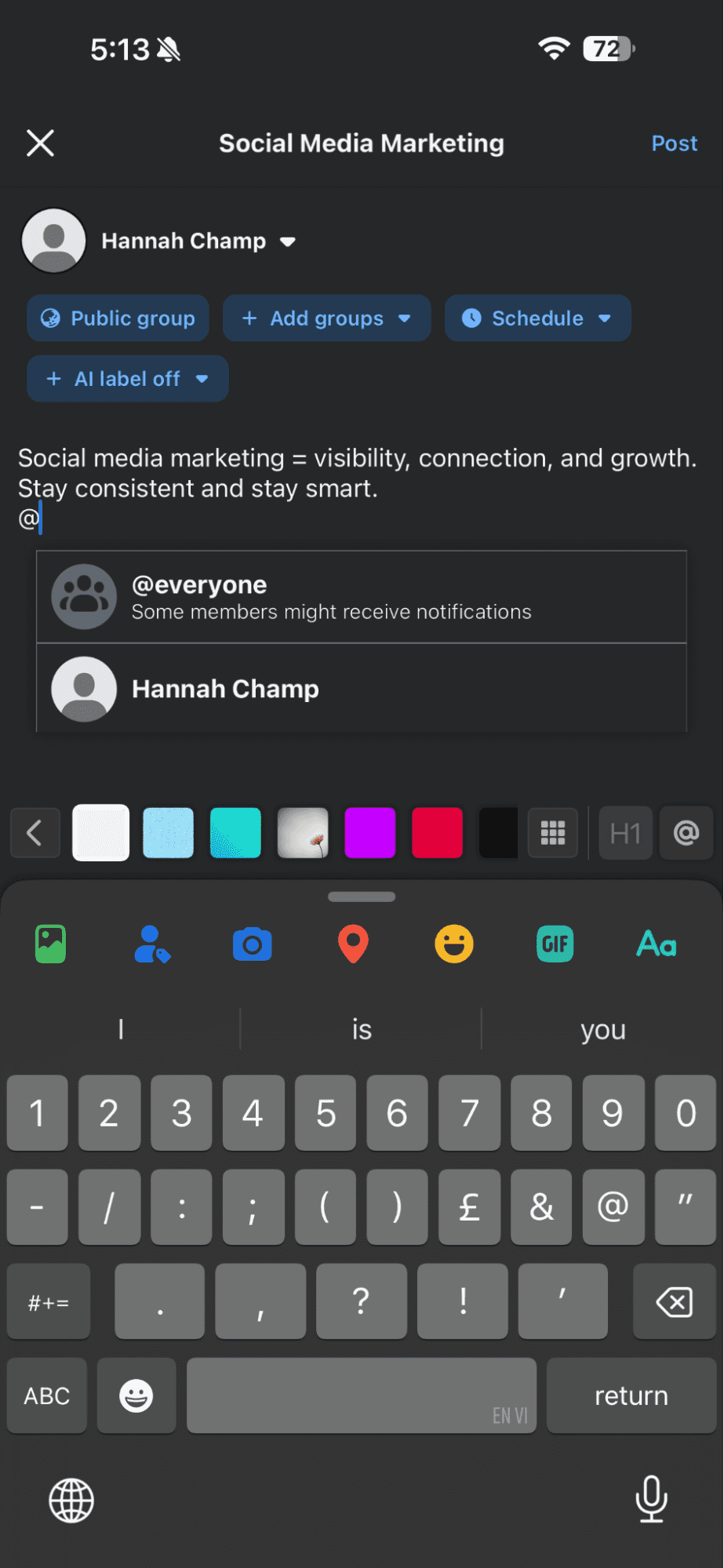Tap the Public group chip
The height and width of the screenshot is (1568, 724).
(x=118, y=318)
